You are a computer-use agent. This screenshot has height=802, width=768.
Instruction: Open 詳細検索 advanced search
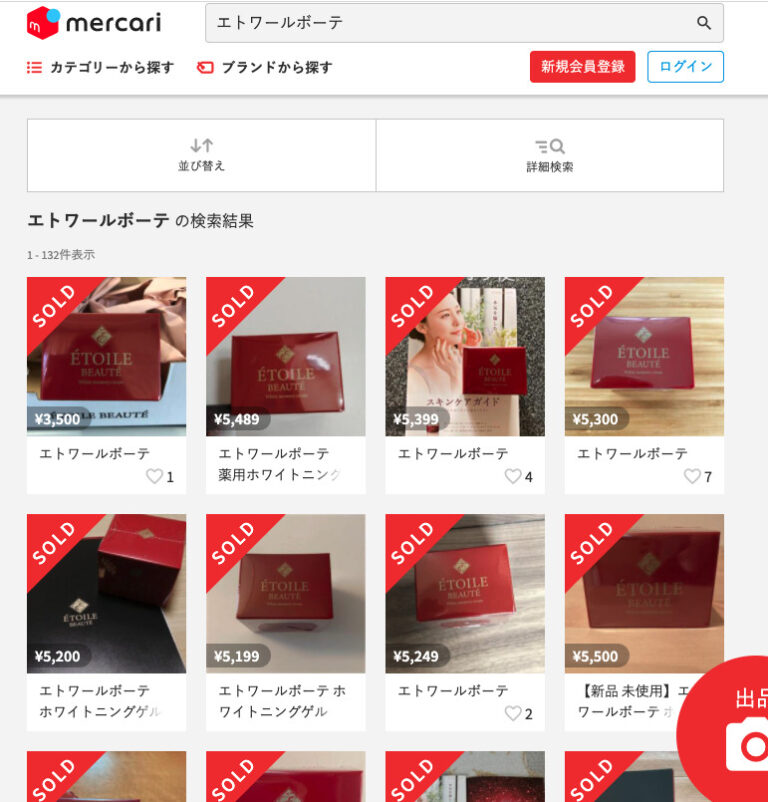click(549, 155)
